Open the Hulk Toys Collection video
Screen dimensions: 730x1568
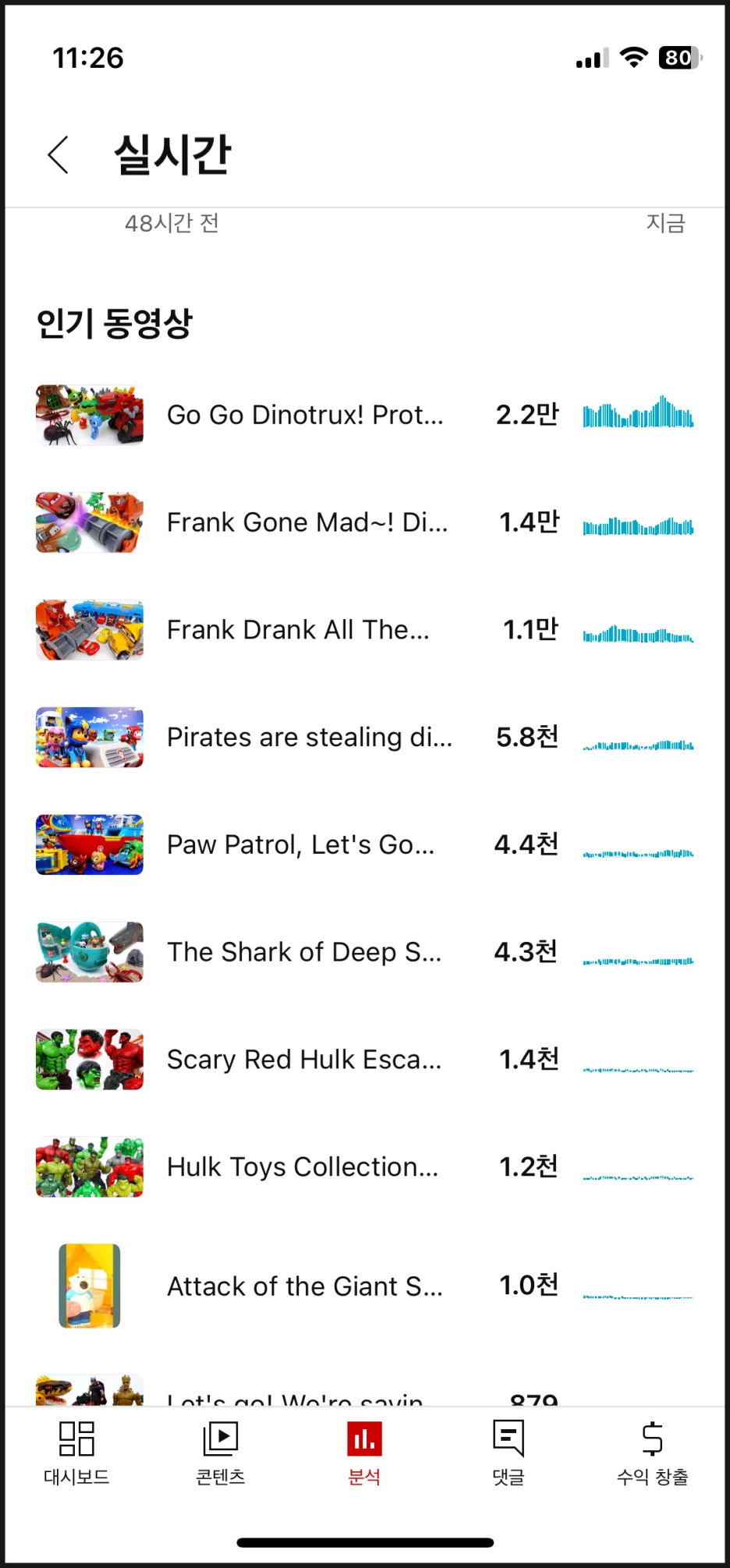click(303, 1167)
